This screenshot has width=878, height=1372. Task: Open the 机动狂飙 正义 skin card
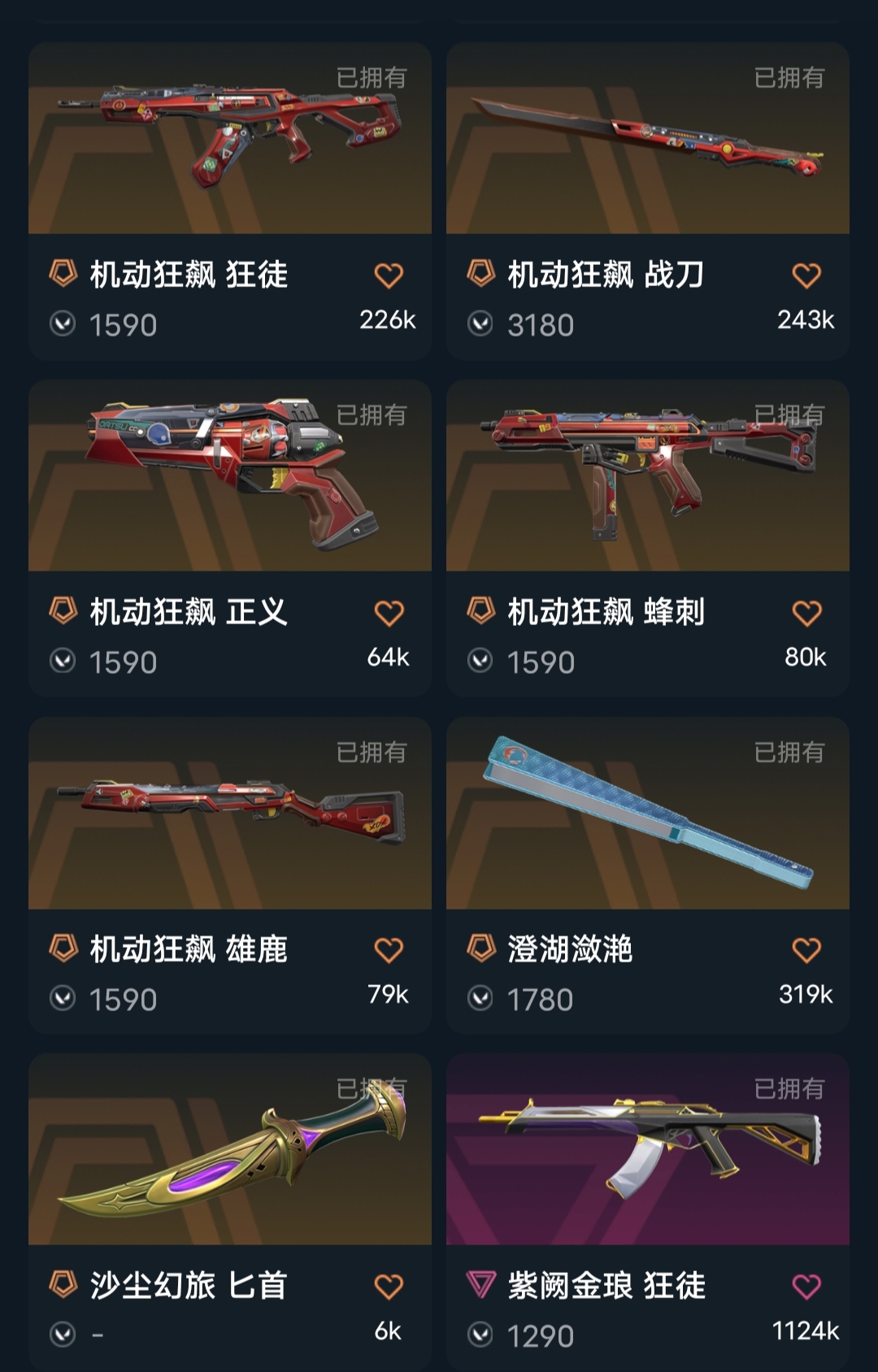pos(229,476)
